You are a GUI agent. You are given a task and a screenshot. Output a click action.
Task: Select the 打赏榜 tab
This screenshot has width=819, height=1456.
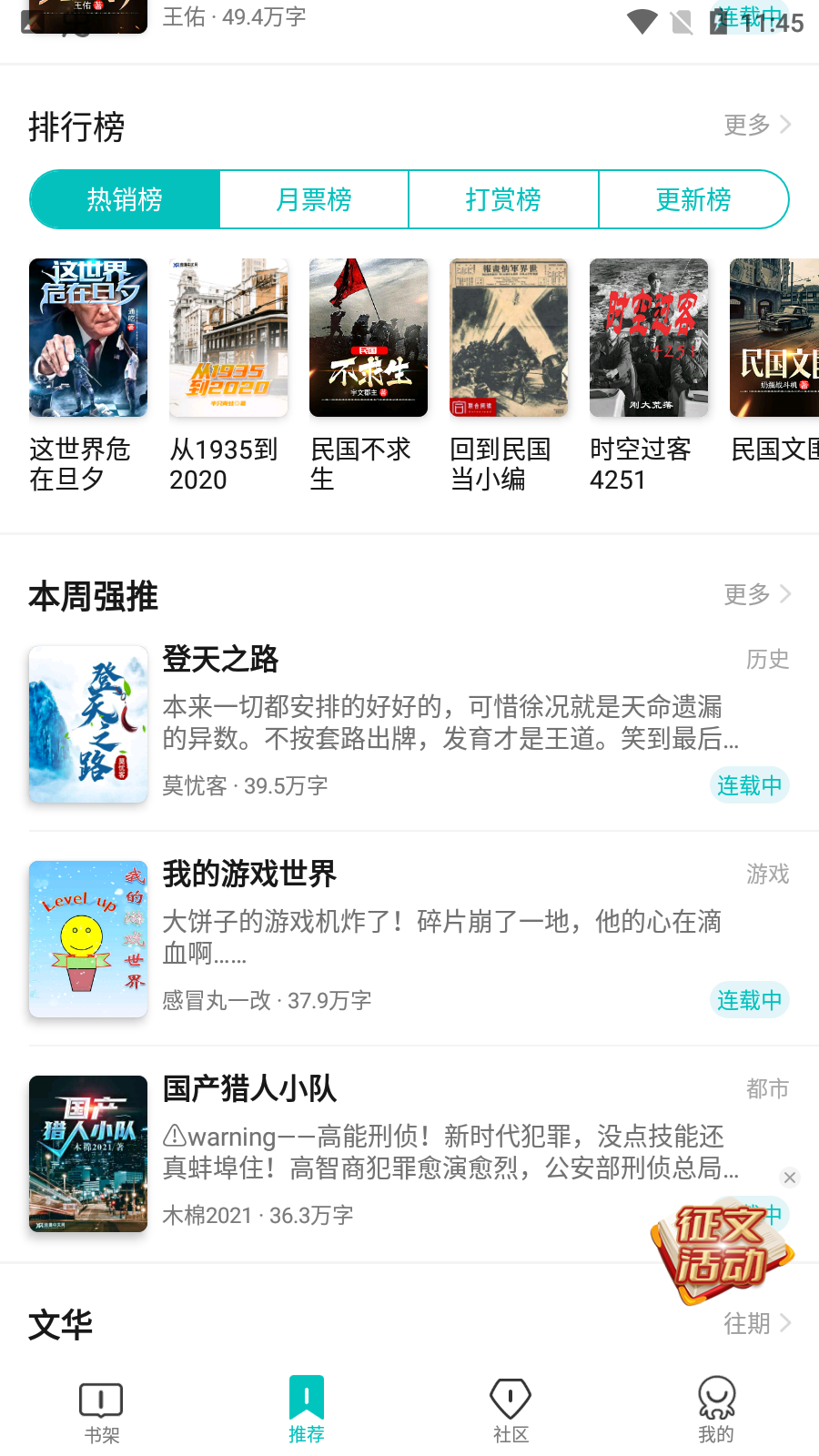tap(503, 199)
